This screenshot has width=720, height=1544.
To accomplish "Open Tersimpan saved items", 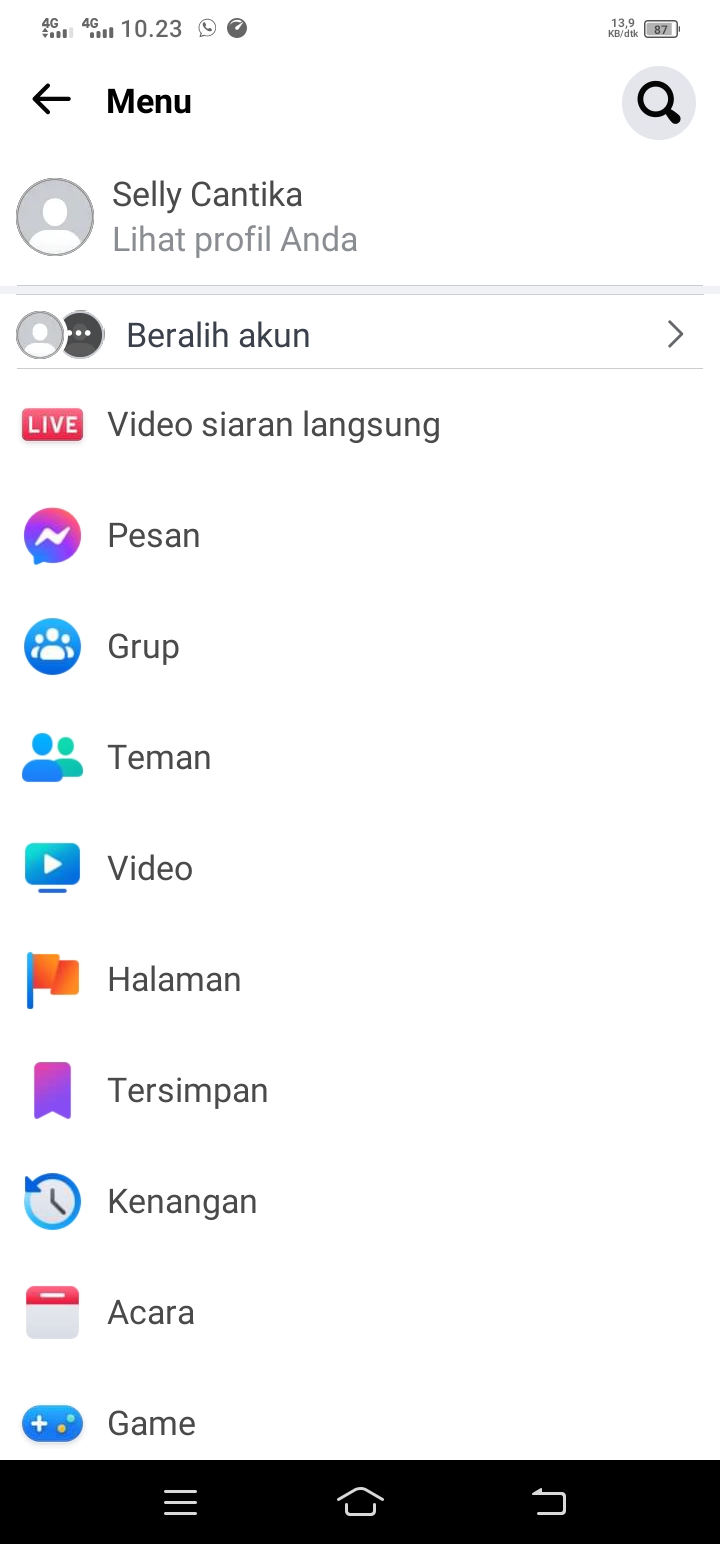I will pyautogui.click(x=187, y=1091).
